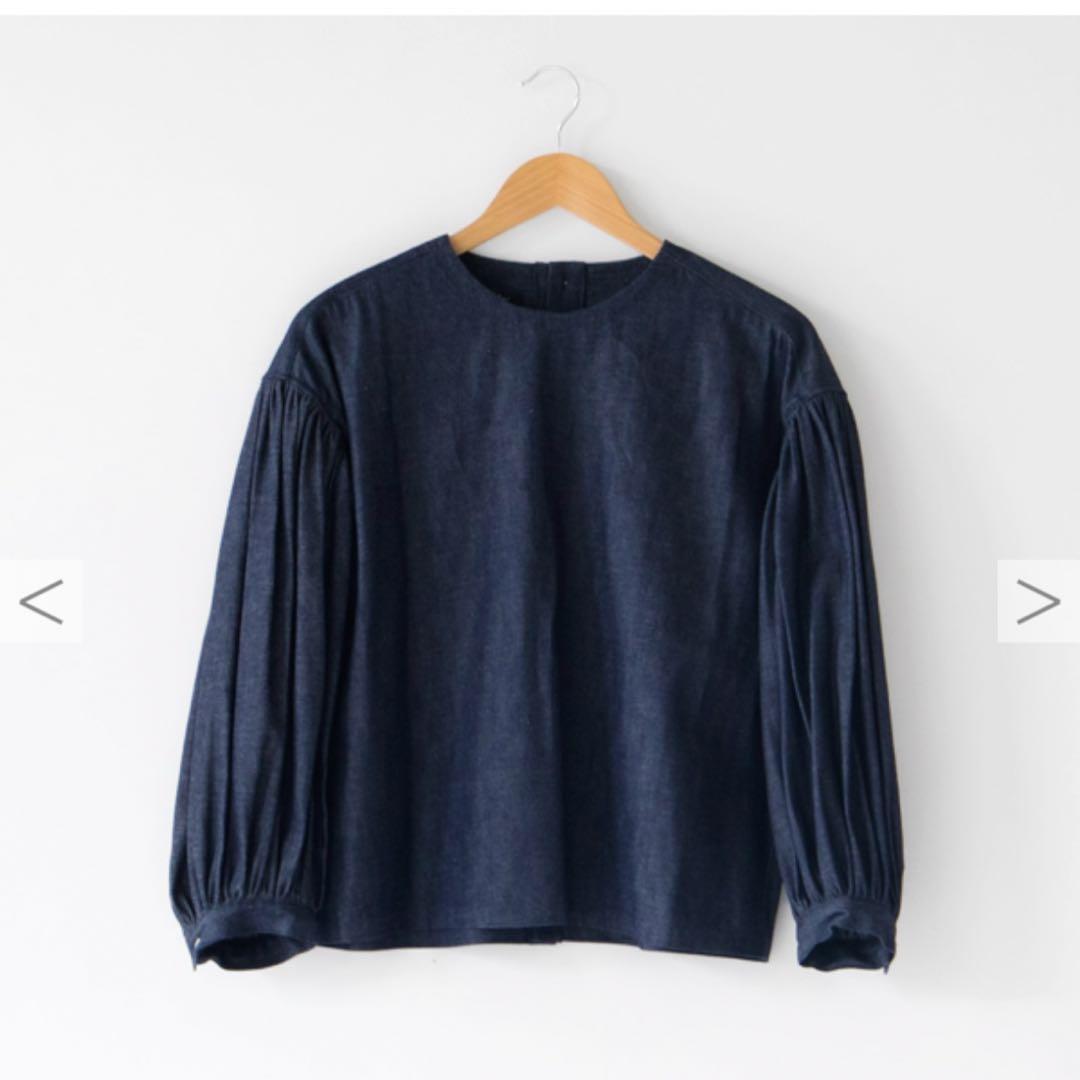Go to the previous product image

[x=41, y=601]
